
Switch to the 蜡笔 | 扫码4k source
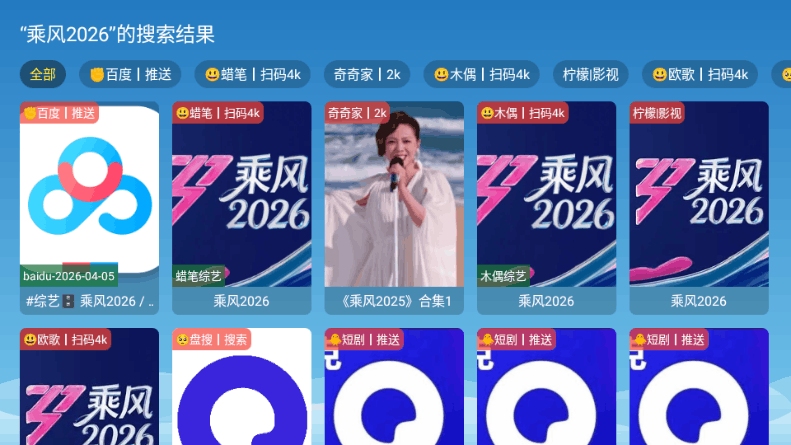[x=252, y=74]
